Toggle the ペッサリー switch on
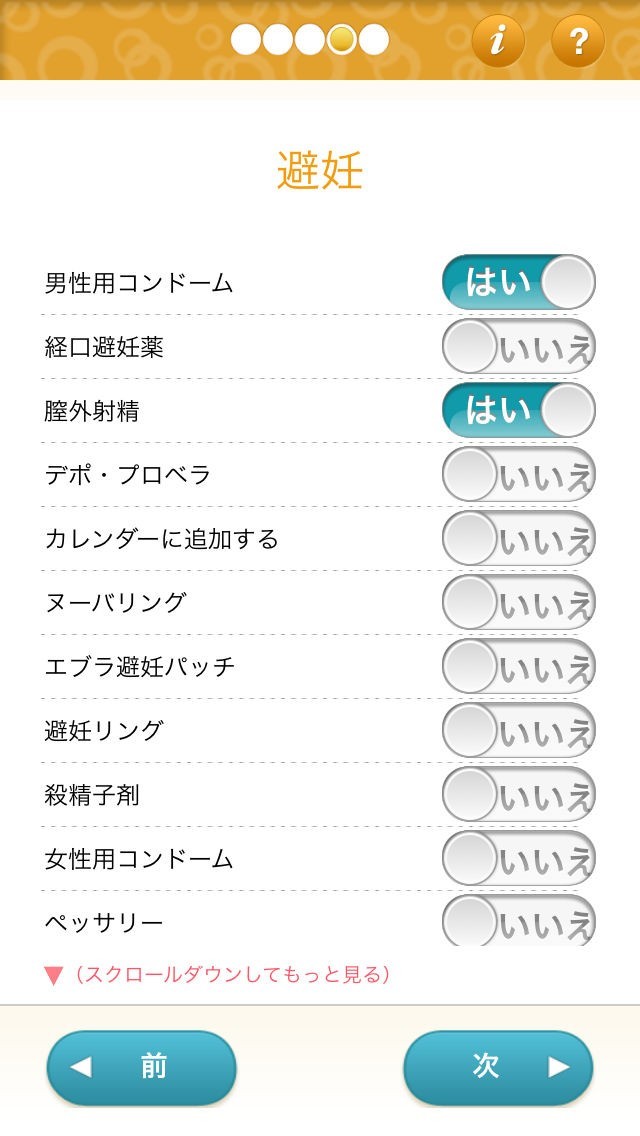640x1136 pixels. coord(518,920)
